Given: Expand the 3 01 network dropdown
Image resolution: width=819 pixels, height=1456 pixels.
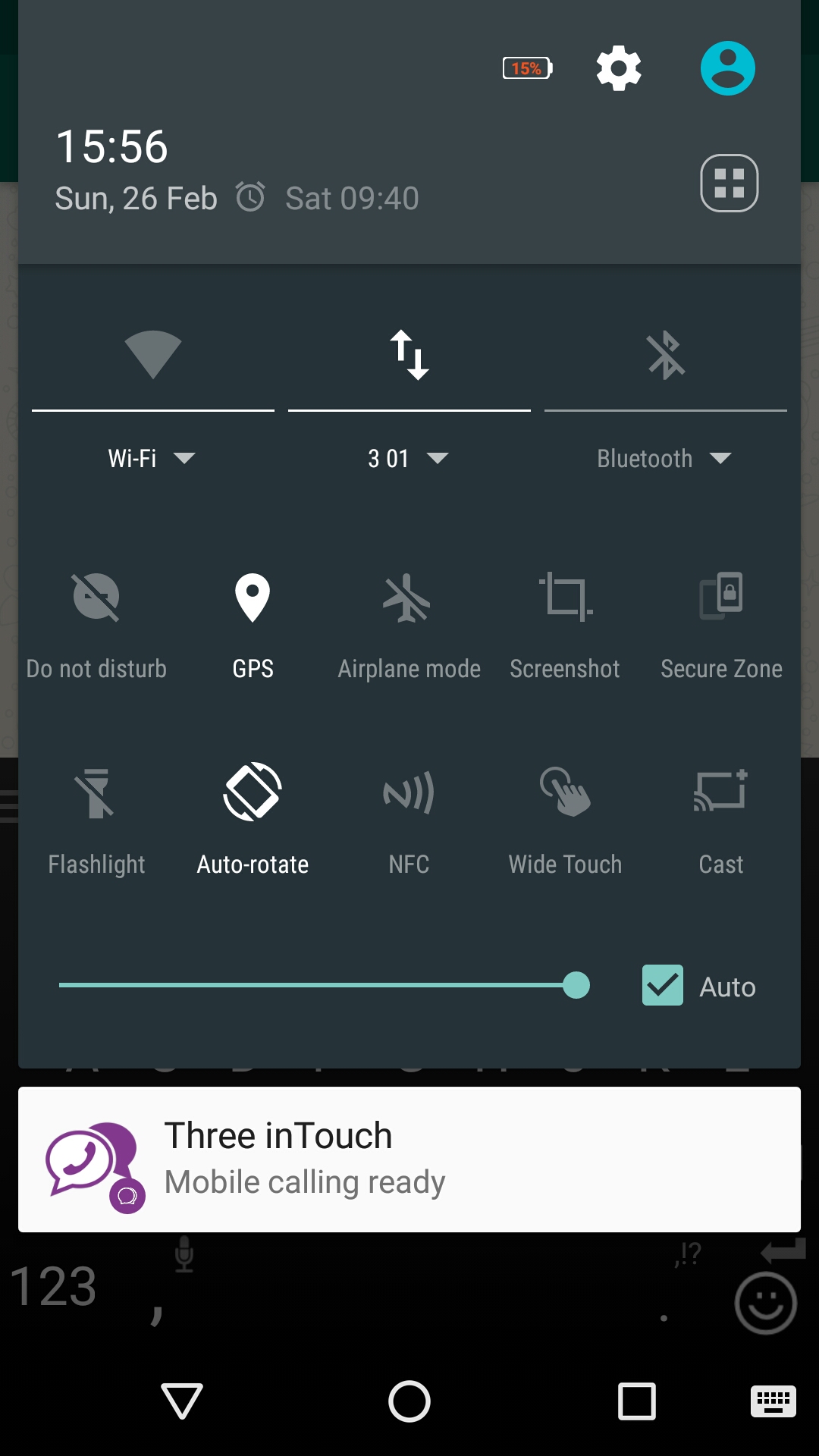Looking at the screenshot, I should click(x=408, y=458).
